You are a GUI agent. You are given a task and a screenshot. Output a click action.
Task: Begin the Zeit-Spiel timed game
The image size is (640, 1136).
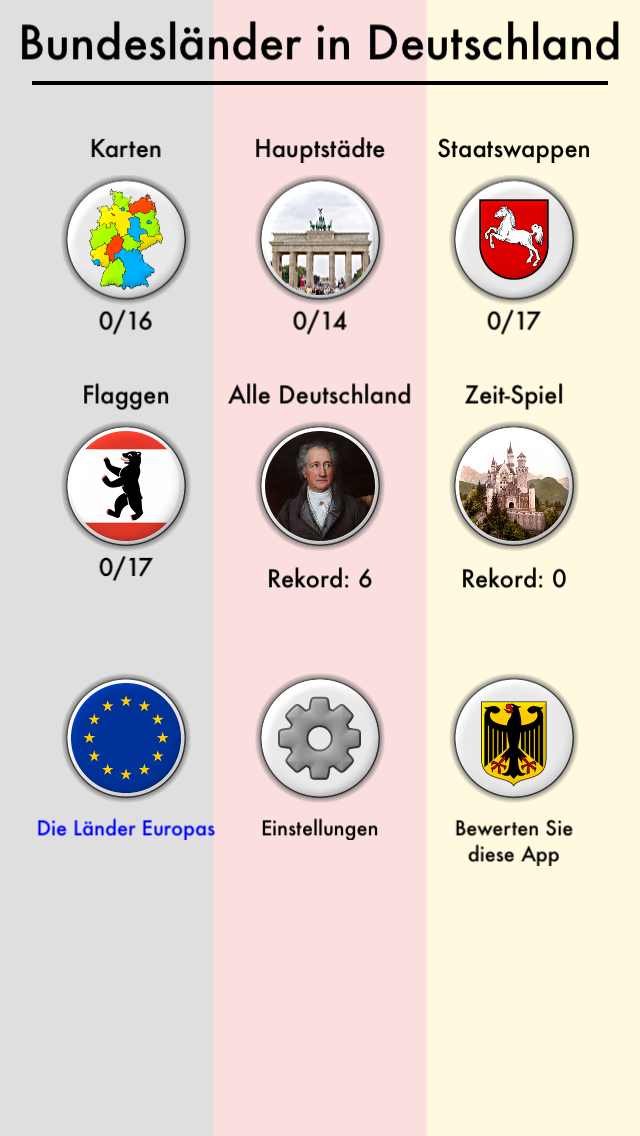click(x=513, y=486)
